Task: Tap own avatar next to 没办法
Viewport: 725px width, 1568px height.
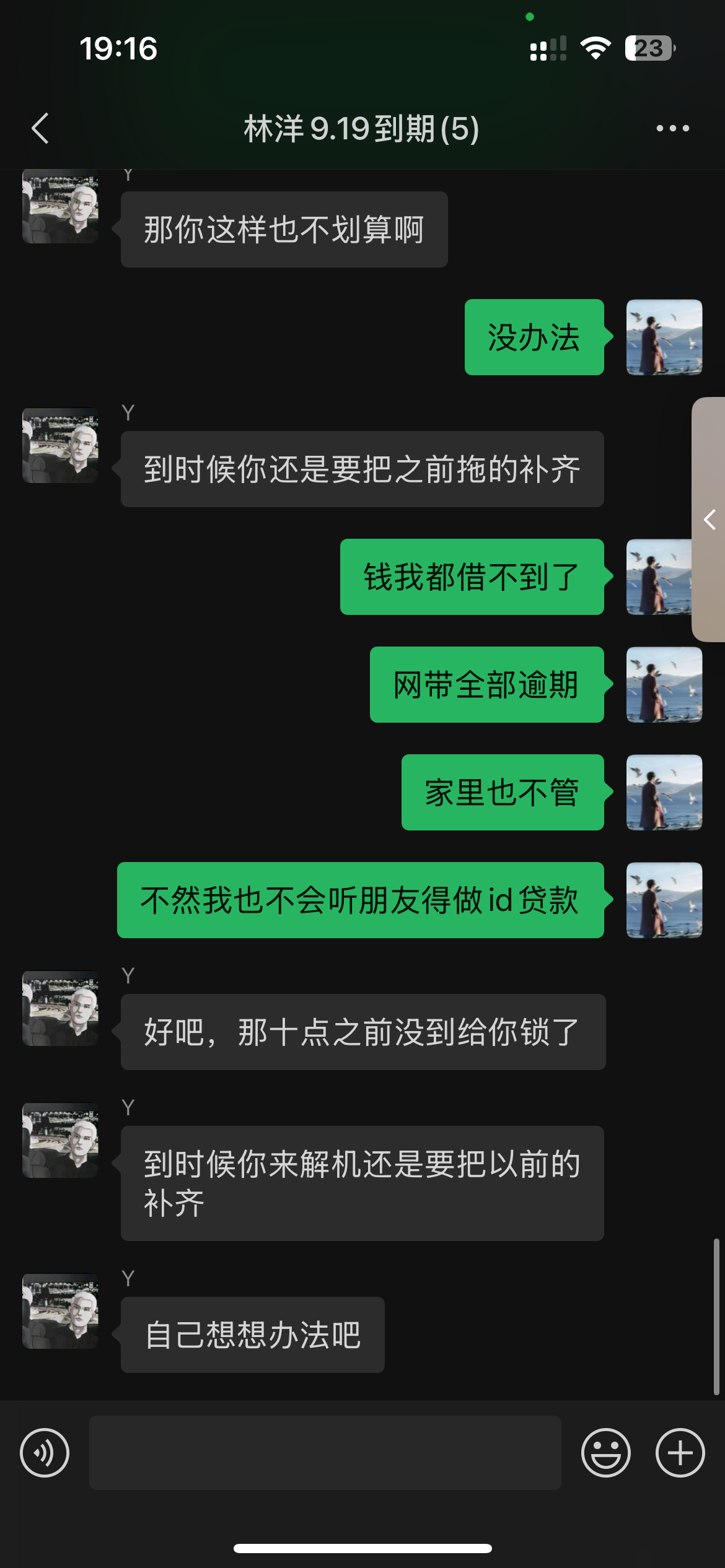Action: (664, 338)
